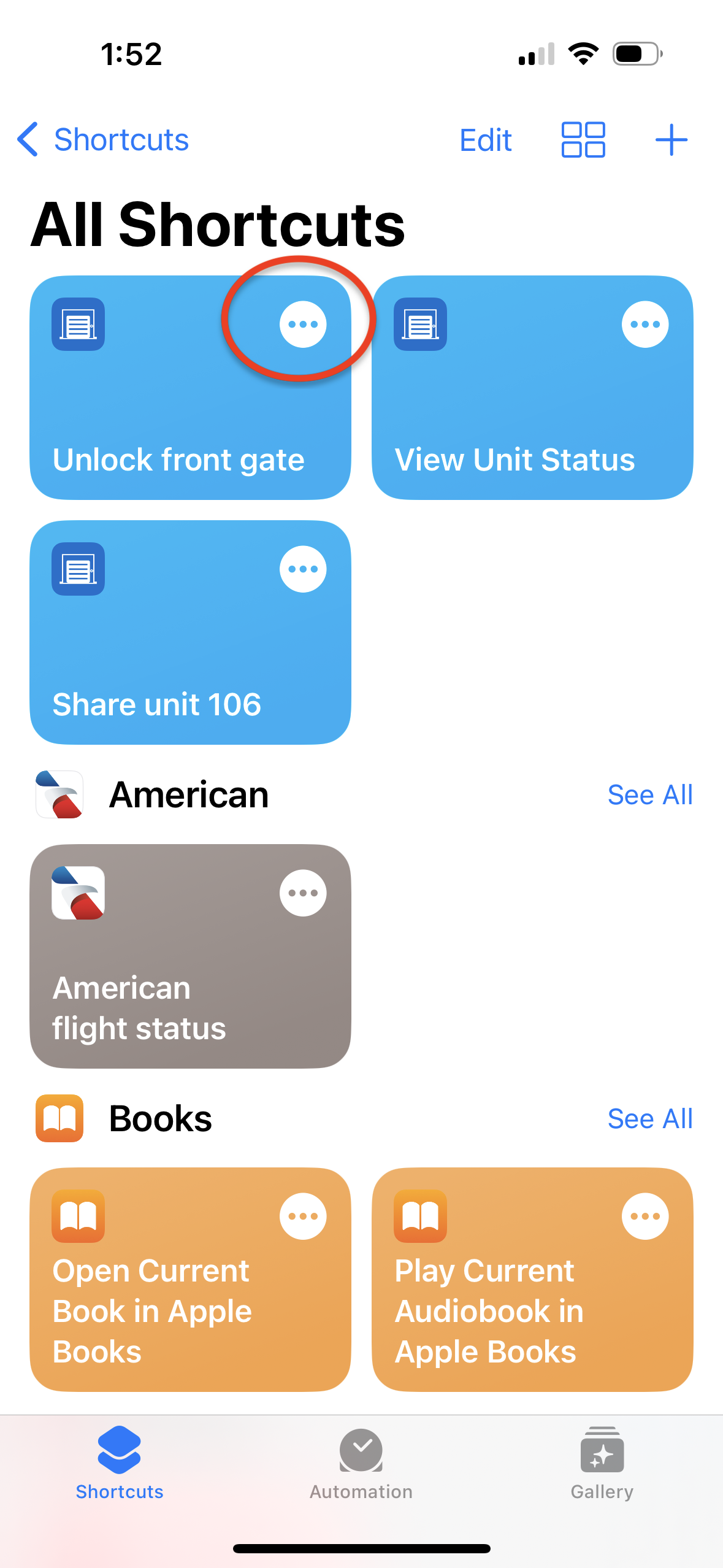Tap Edit to rearrange shortcuts
Image resolution: width=723 pixels, height=1568 pixels.
(x=485, y=140)
